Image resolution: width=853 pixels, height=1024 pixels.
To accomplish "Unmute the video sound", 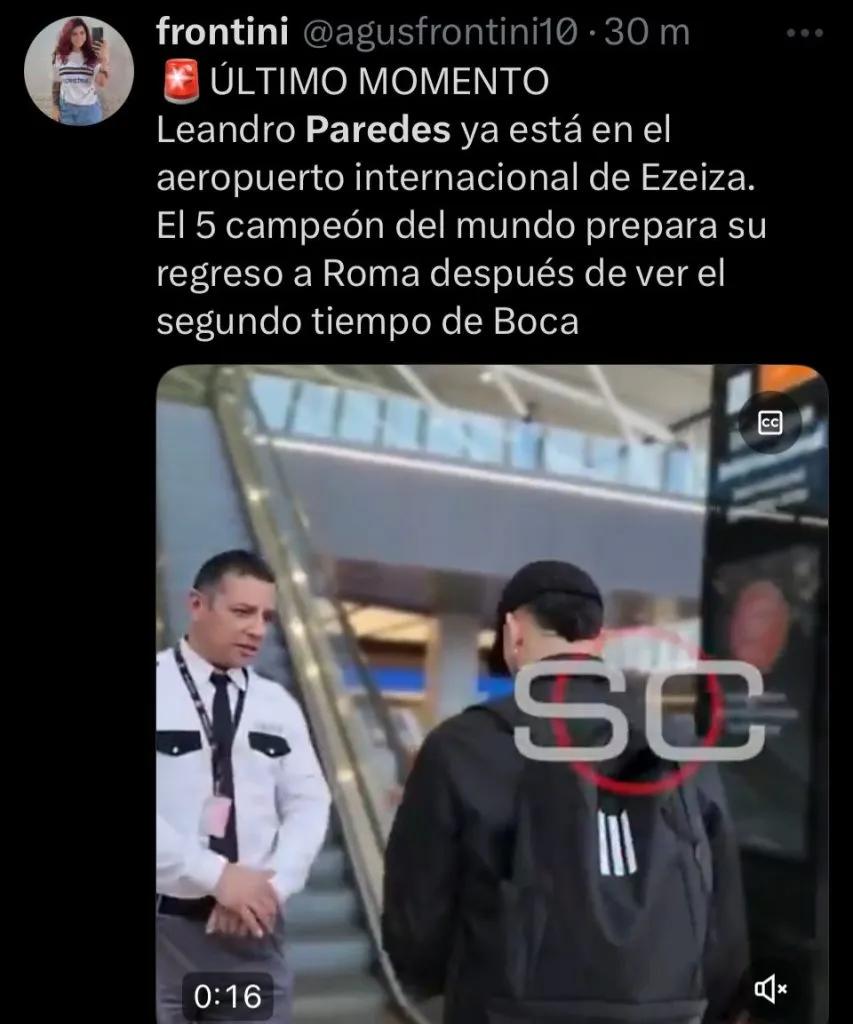I will (769, 989).
